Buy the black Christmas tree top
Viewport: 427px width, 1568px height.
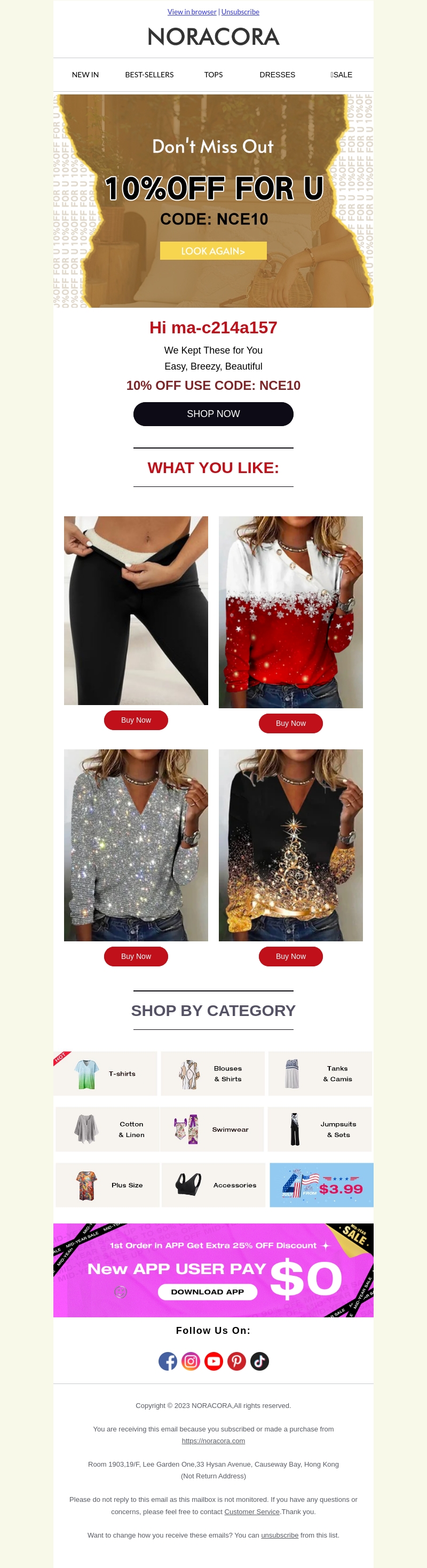click(x=290, y=956)
